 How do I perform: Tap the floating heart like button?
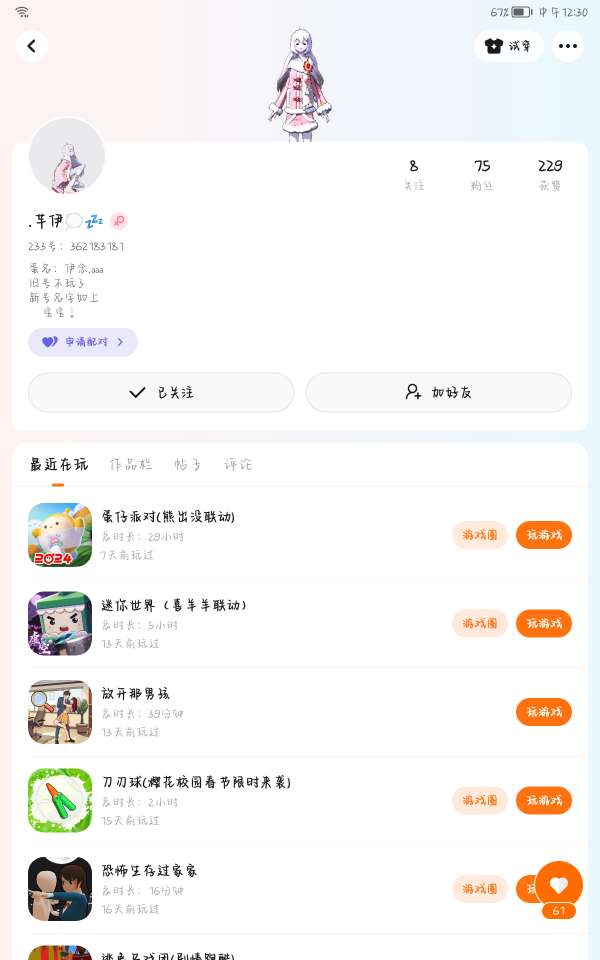[x=559, y=885]
